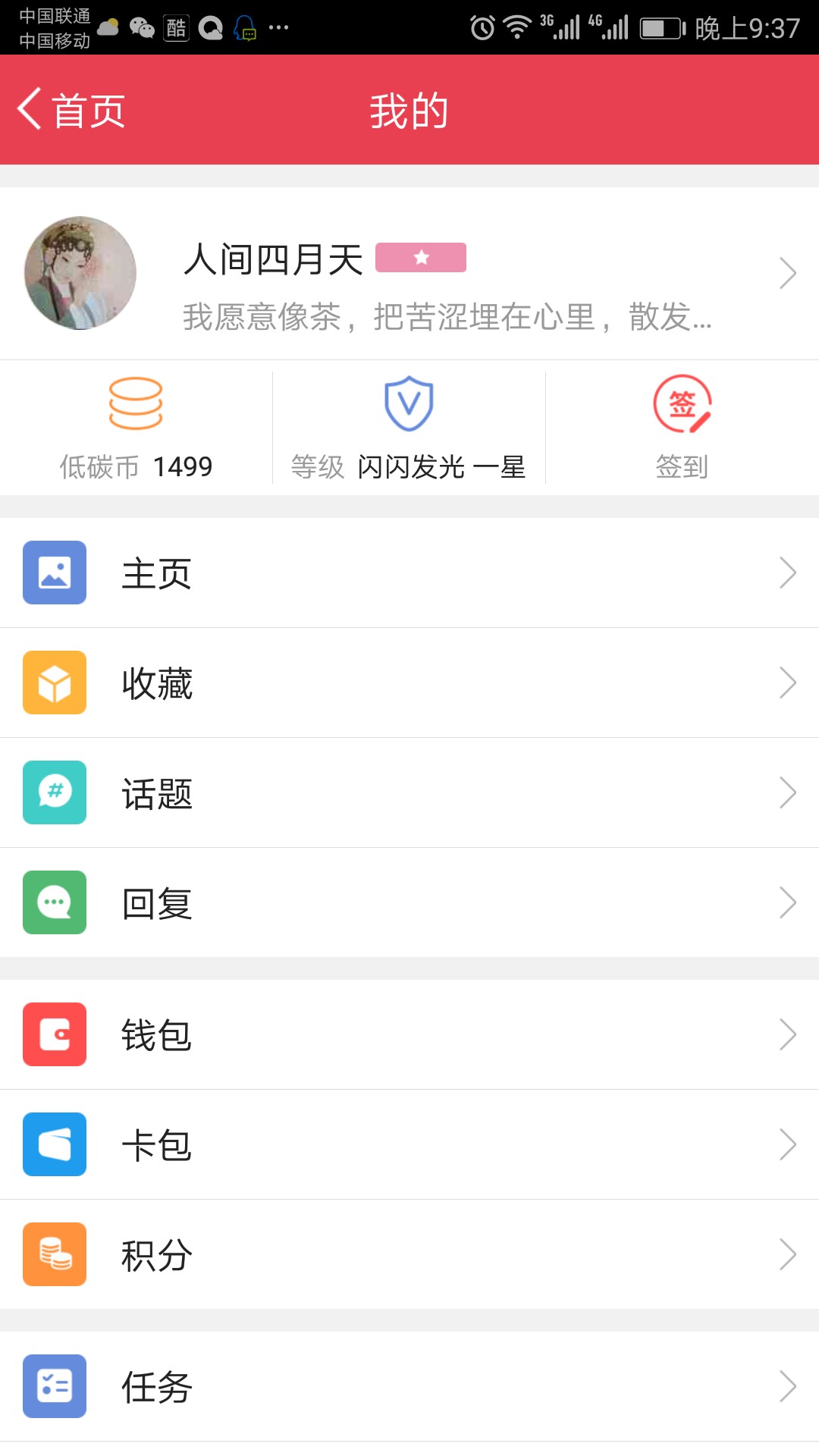Open 任务 tasks

[409, 1386]
